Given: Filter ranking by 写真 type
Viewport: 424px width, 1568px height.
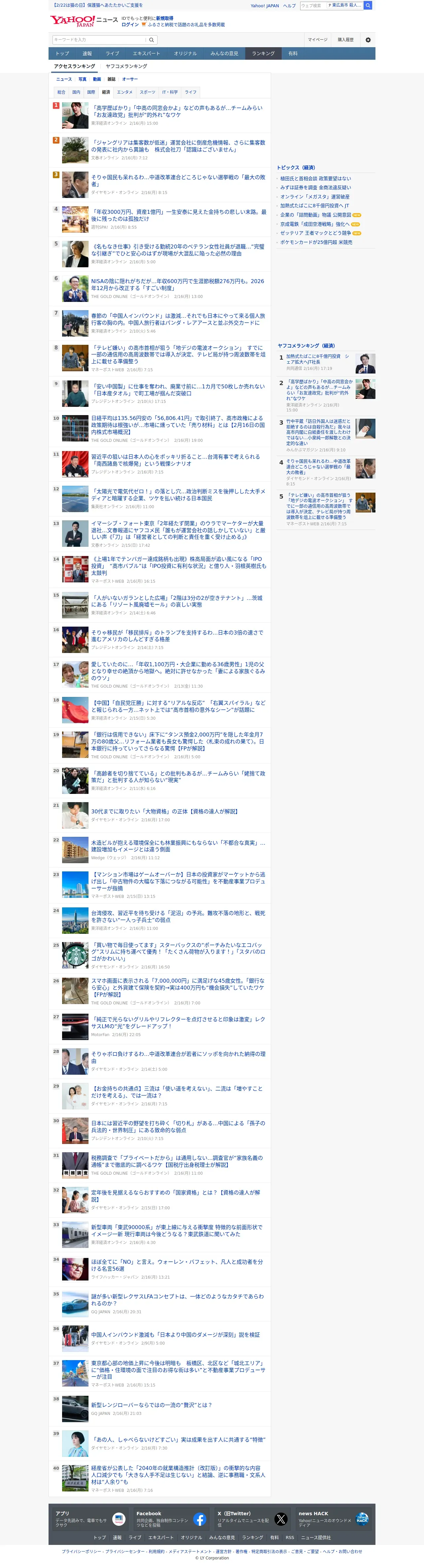Looking at the screenshot, I should pos(82,79).
